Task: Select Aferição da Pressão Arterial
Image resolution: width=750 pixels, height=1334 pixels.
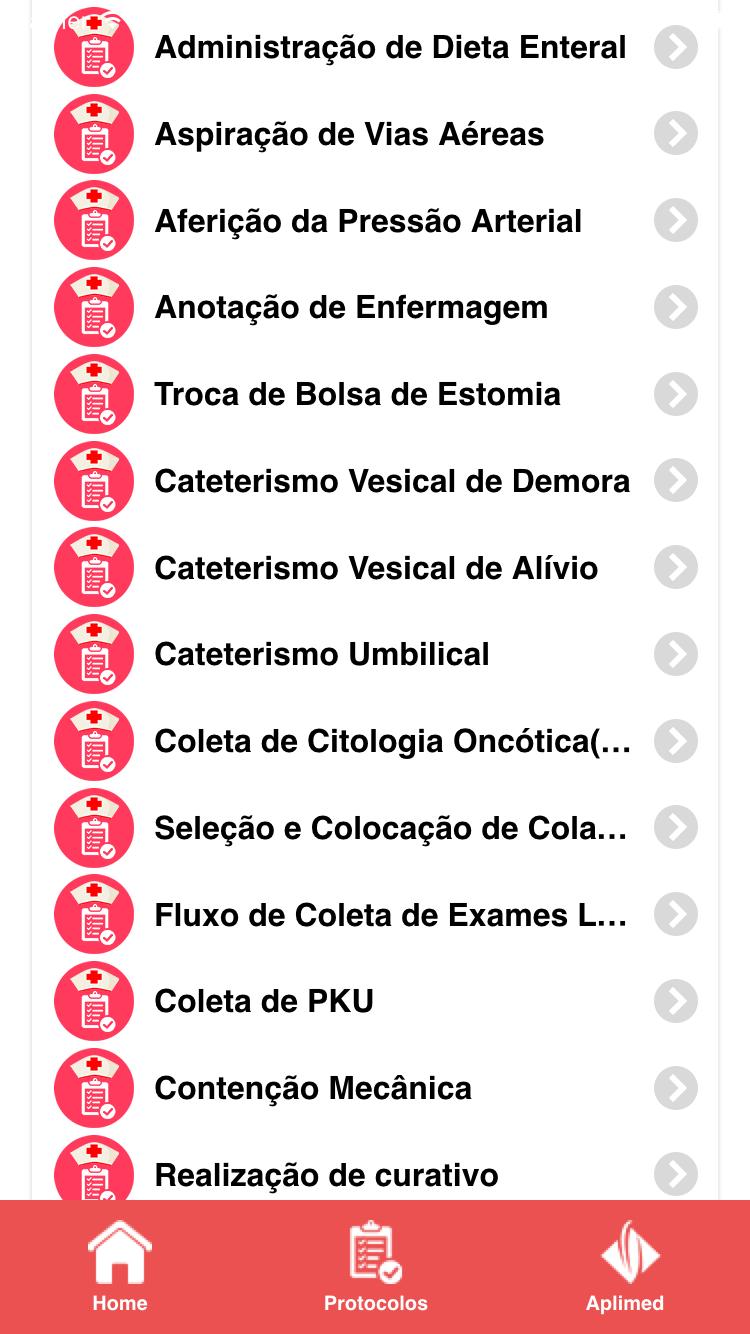Action: point(375,221)
